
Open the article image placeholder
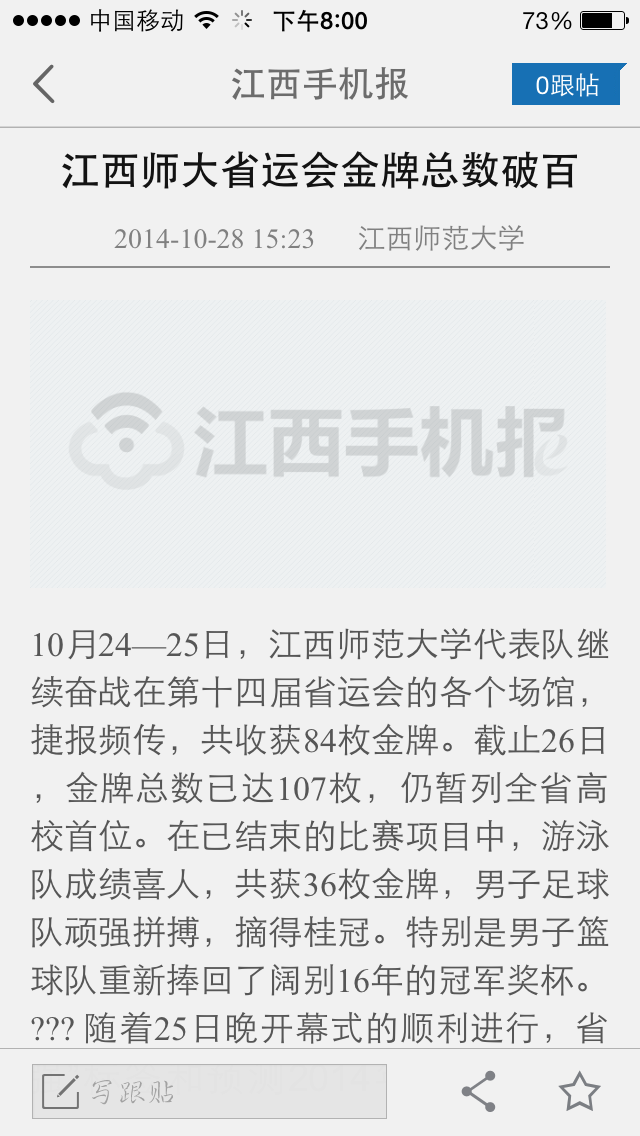(318, 443)
